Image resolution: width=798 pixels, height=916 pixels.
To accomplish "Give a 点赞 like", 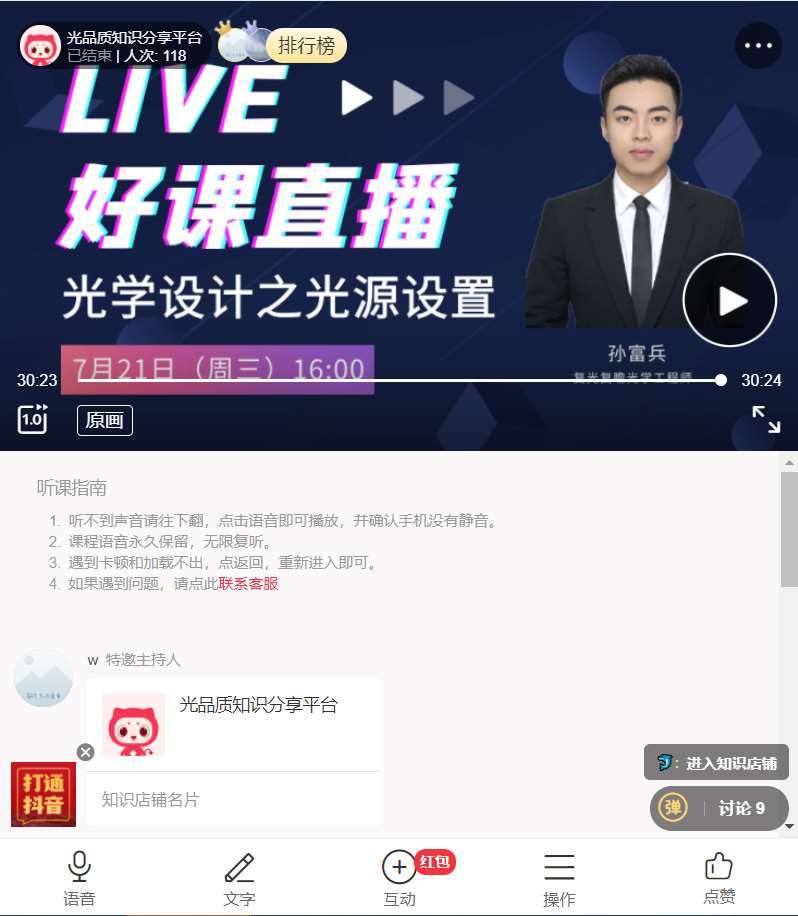I will (x=719, y=878).
